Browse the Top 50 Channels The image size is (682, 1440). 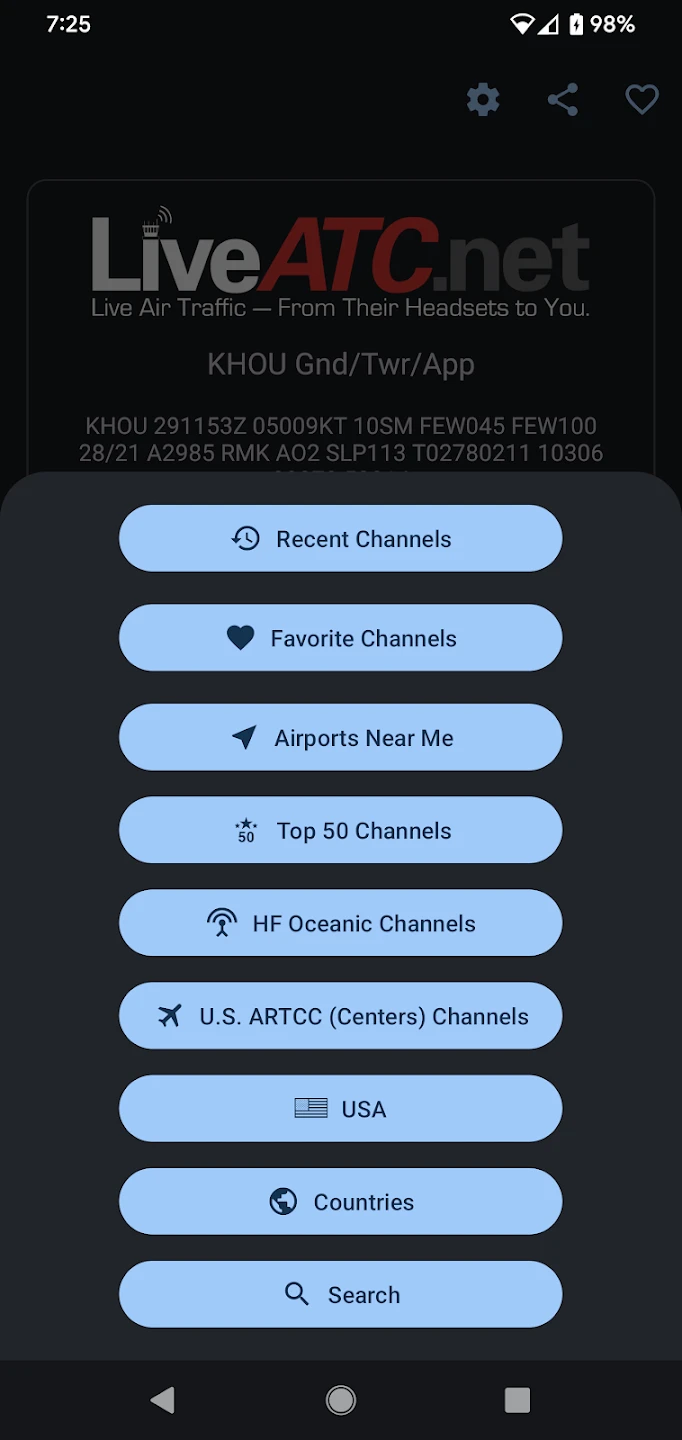click(340, 831)
